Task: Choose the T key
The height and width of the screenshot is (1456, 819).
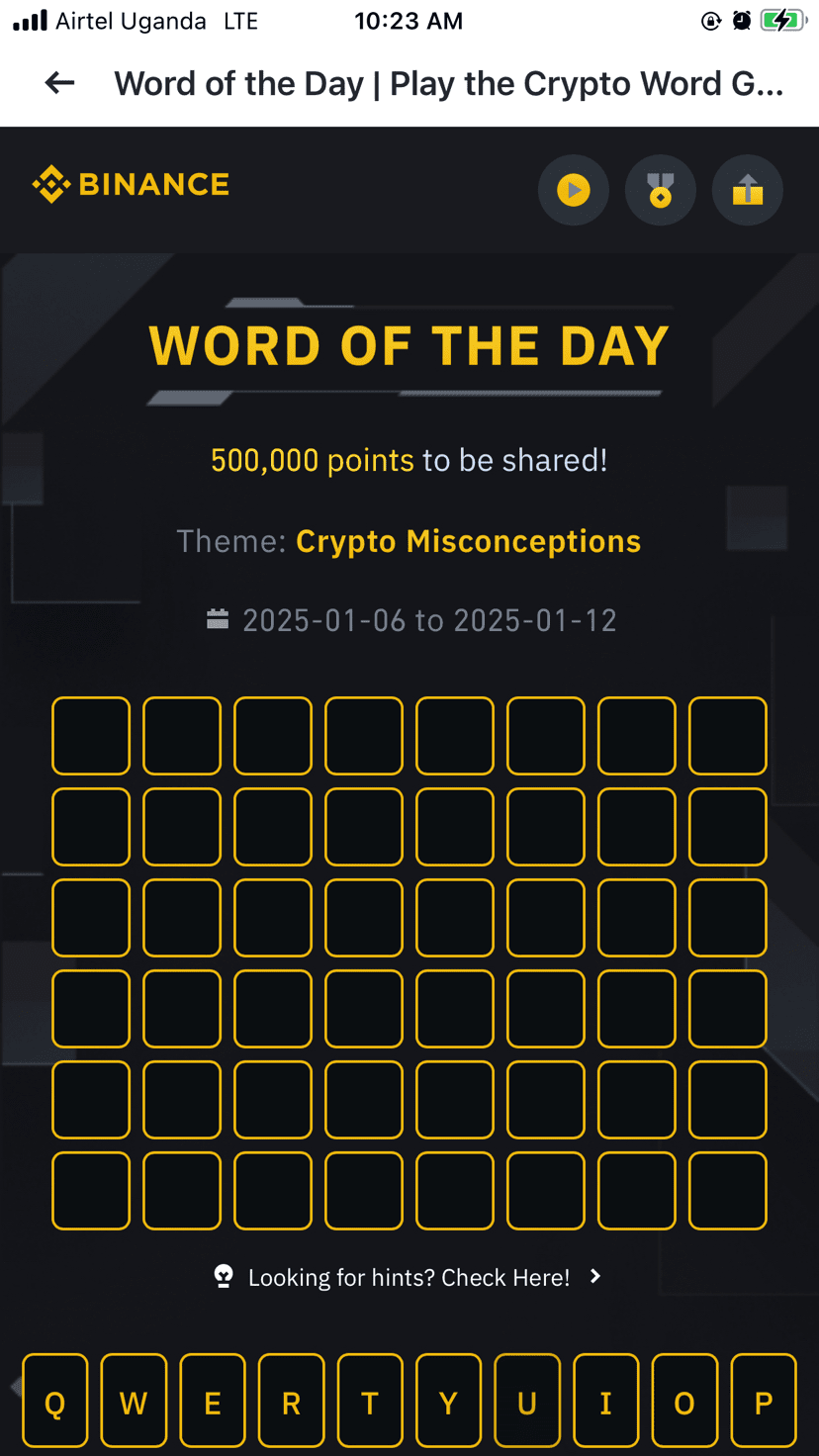Action: coord(370,1402)
